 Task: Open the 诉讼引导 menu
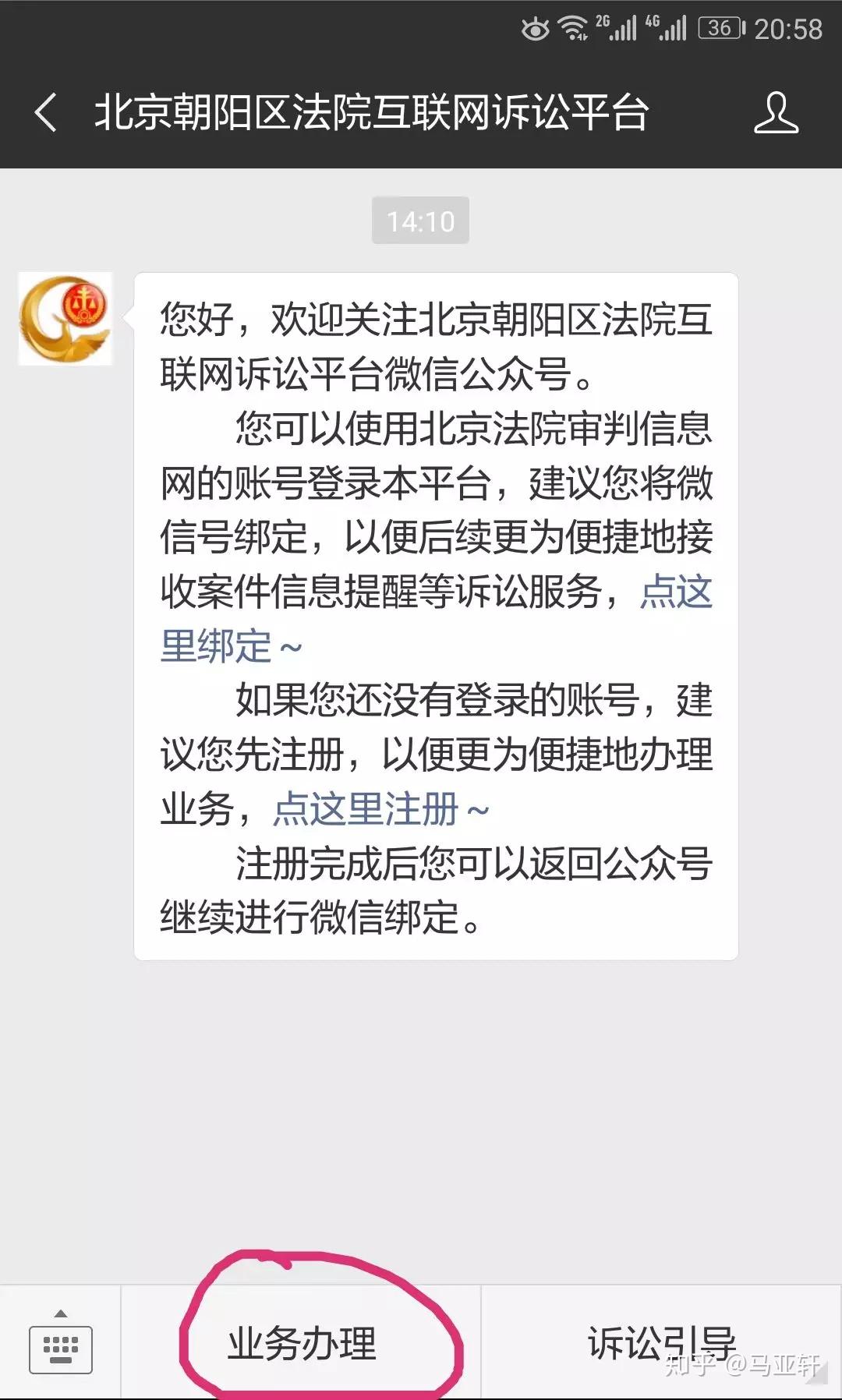(x=661, y=1344)
